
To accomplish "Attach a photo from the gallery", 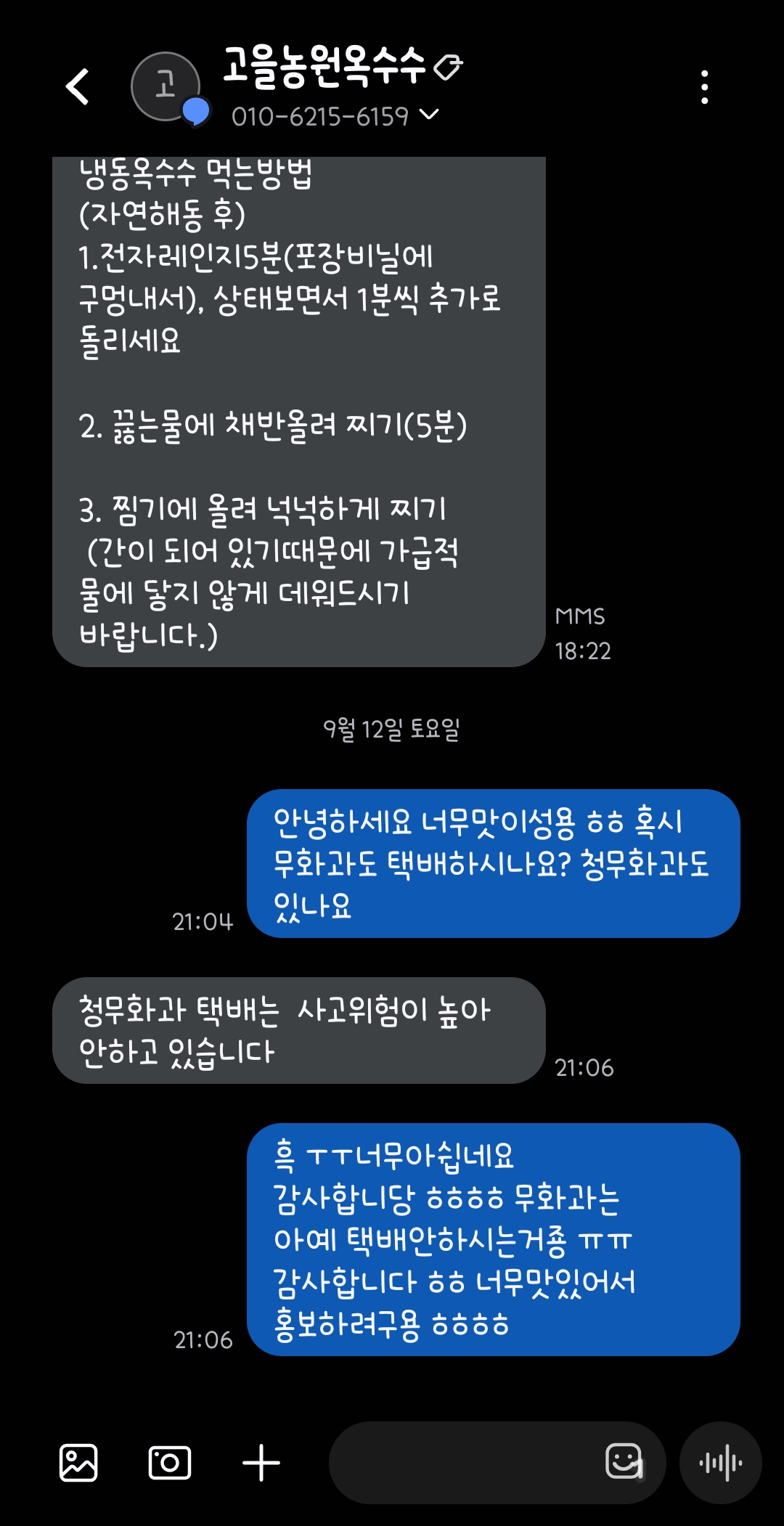I will [x=78, y=1463].
